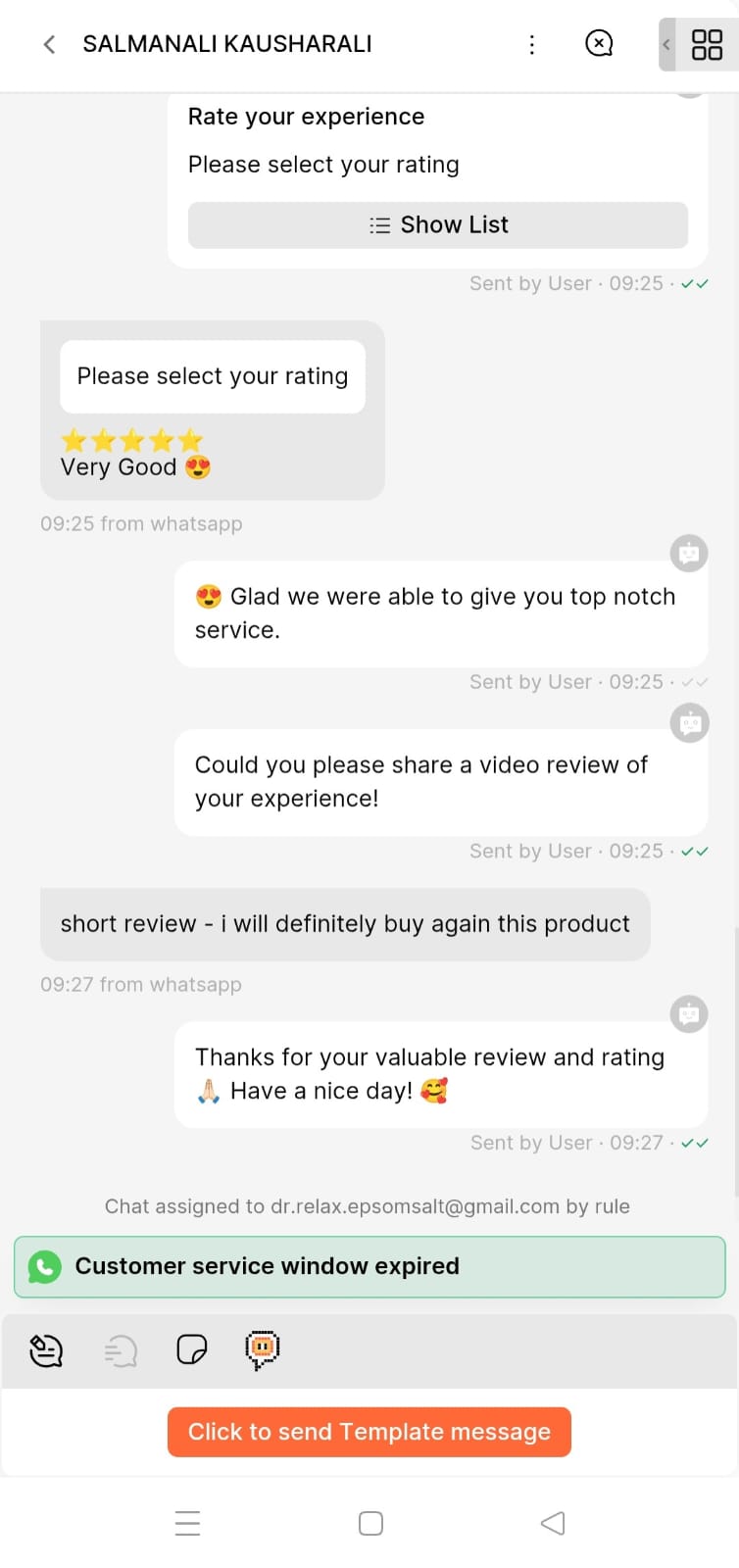Open the three-dot overflow menu
The width and height of the screenshot is (739, 1568).
click(x=531, y=44)
